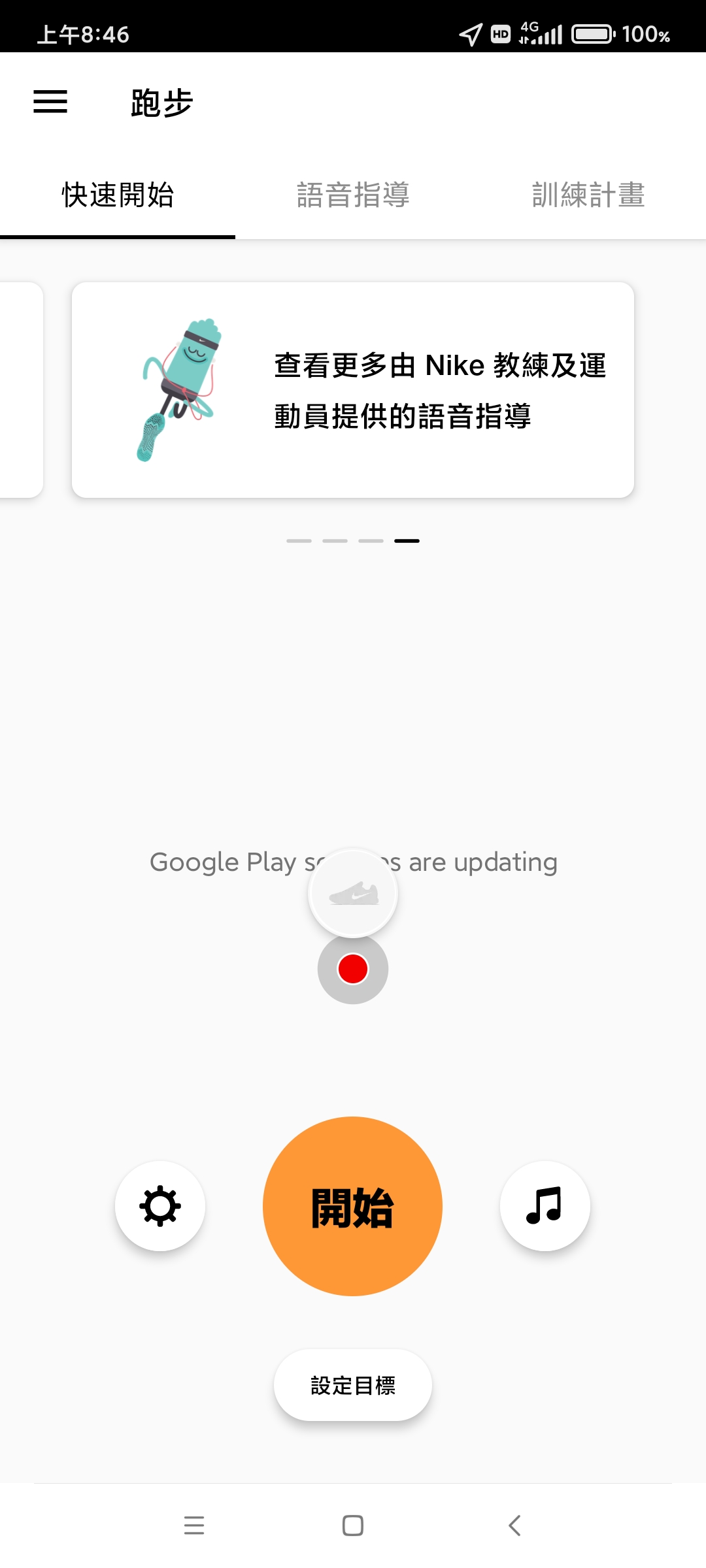Select the 快速開始 tab
The width and height of the screenshot is (706, 1568).
click(118, 195)
